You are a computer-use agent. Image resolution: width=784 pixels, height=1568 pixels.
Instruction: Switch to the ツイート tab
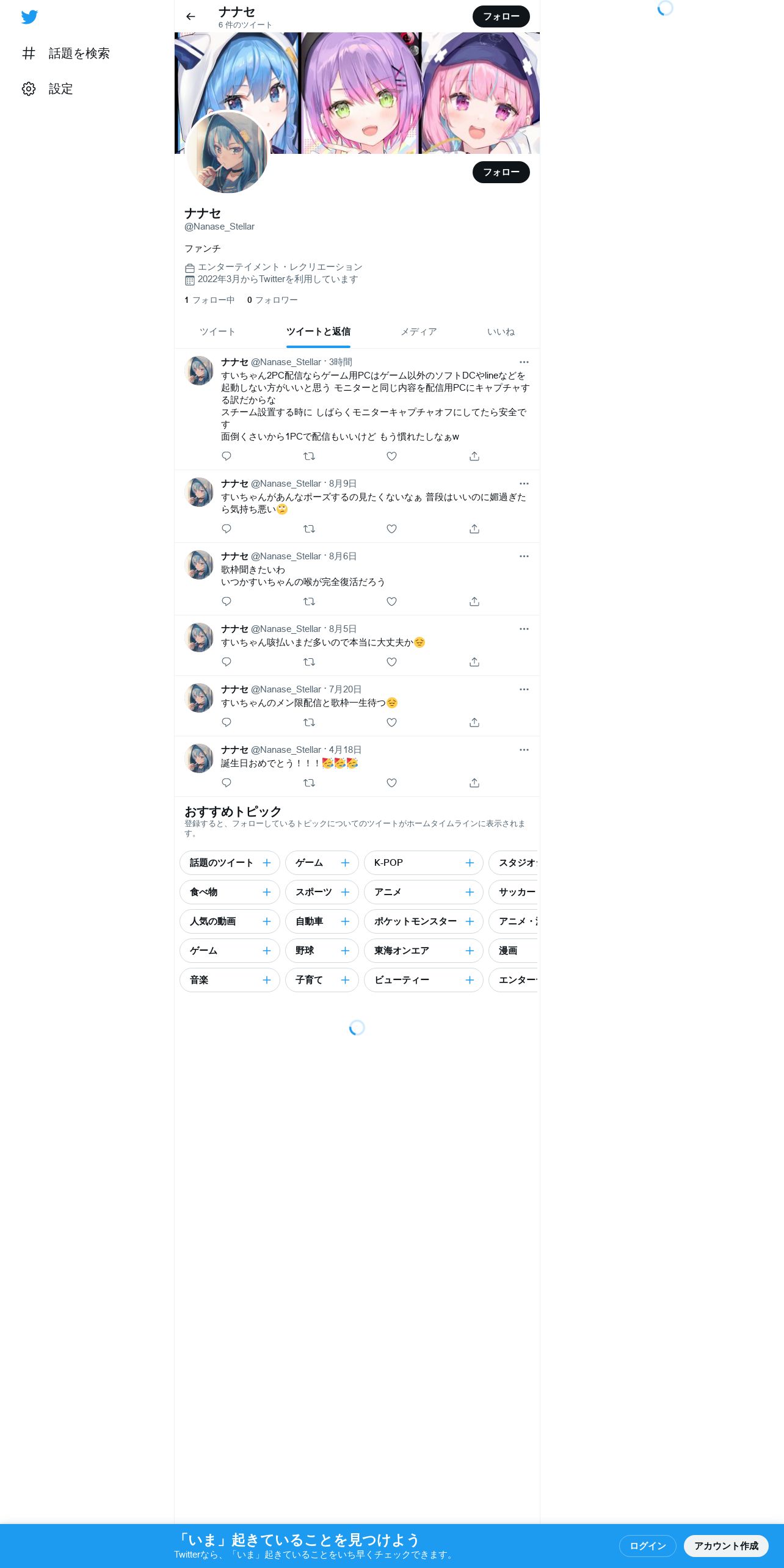217,332
